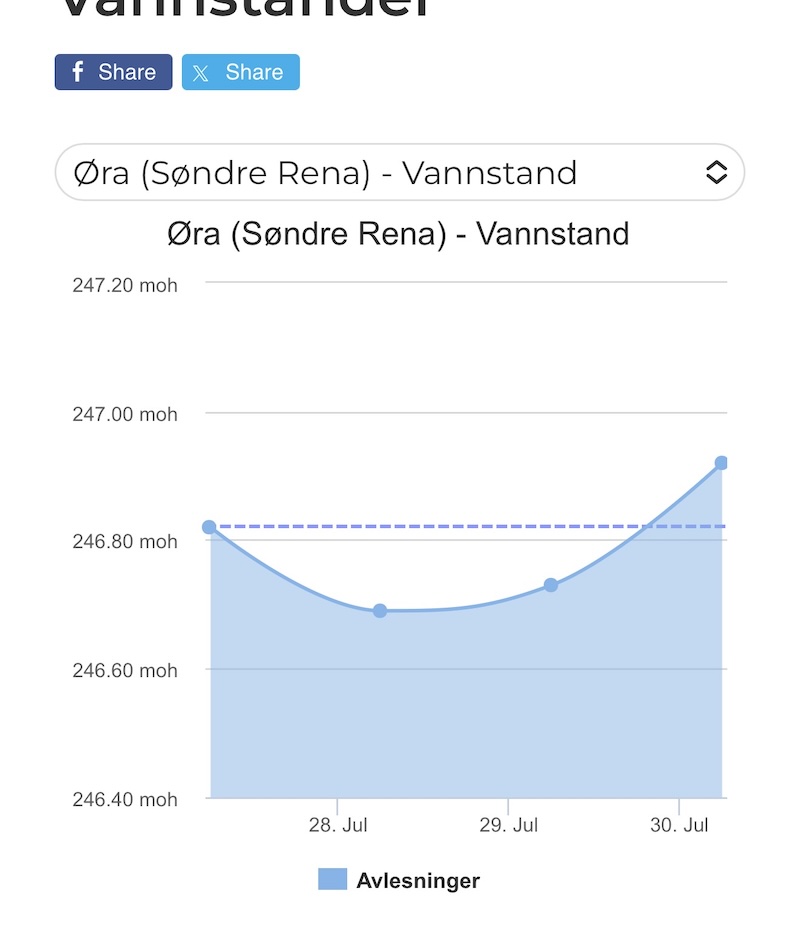800x925 pixels.
Task: Select the chart title Øra (Søndre Rena) - Vannstand
Action: point(398,234)
